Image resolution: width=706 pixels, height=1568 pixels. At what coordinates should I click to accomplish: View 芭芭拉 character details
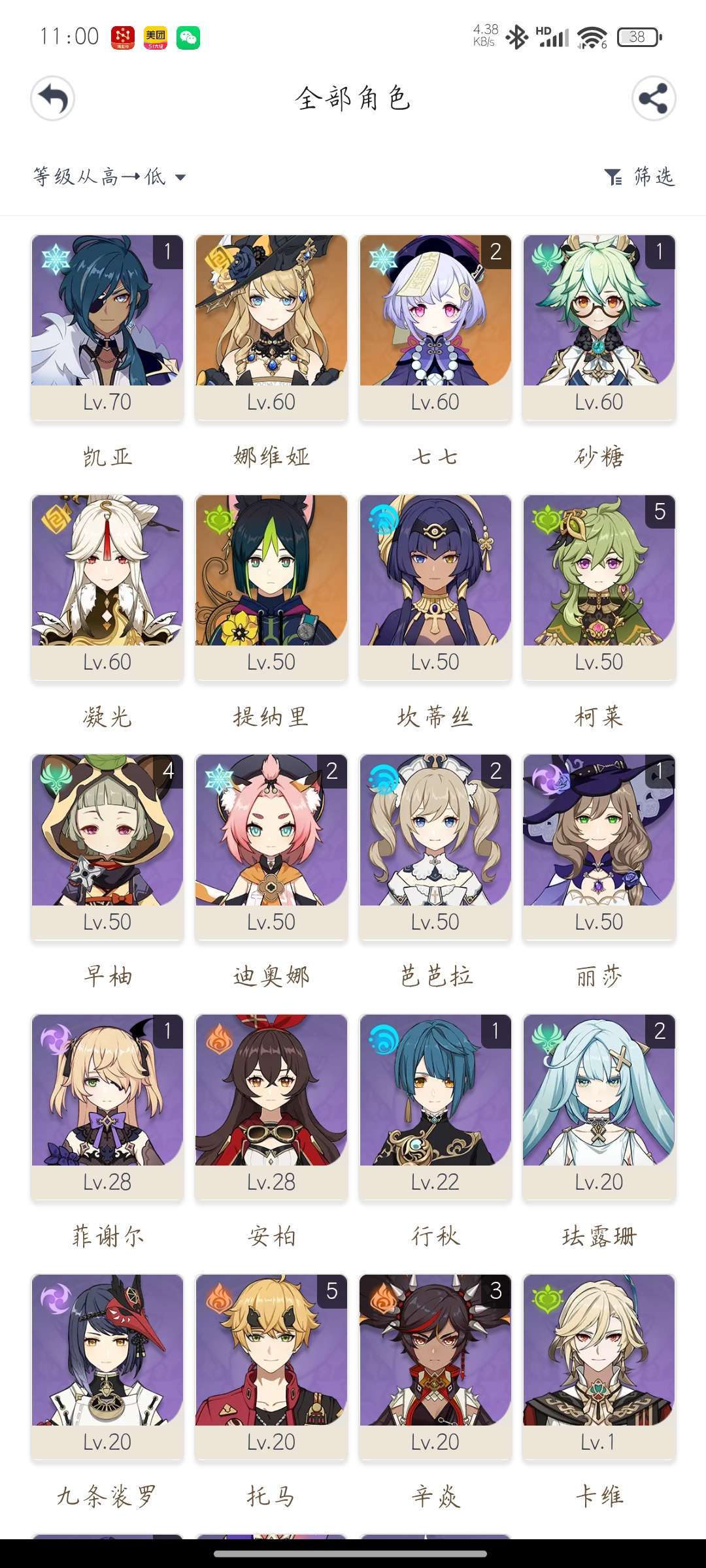coord(435,847)
